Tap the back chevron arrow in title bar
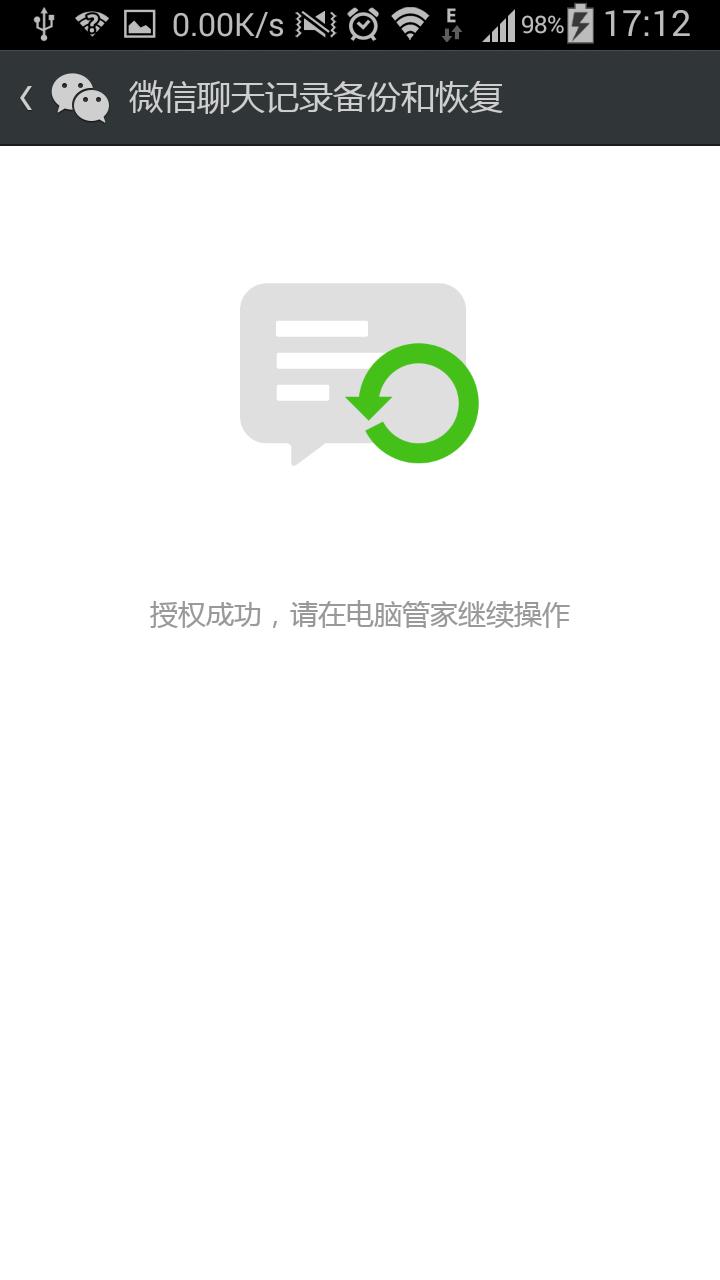Image resolution: width=720 pixels, height=1280 pixels. (x=24, y=98)
